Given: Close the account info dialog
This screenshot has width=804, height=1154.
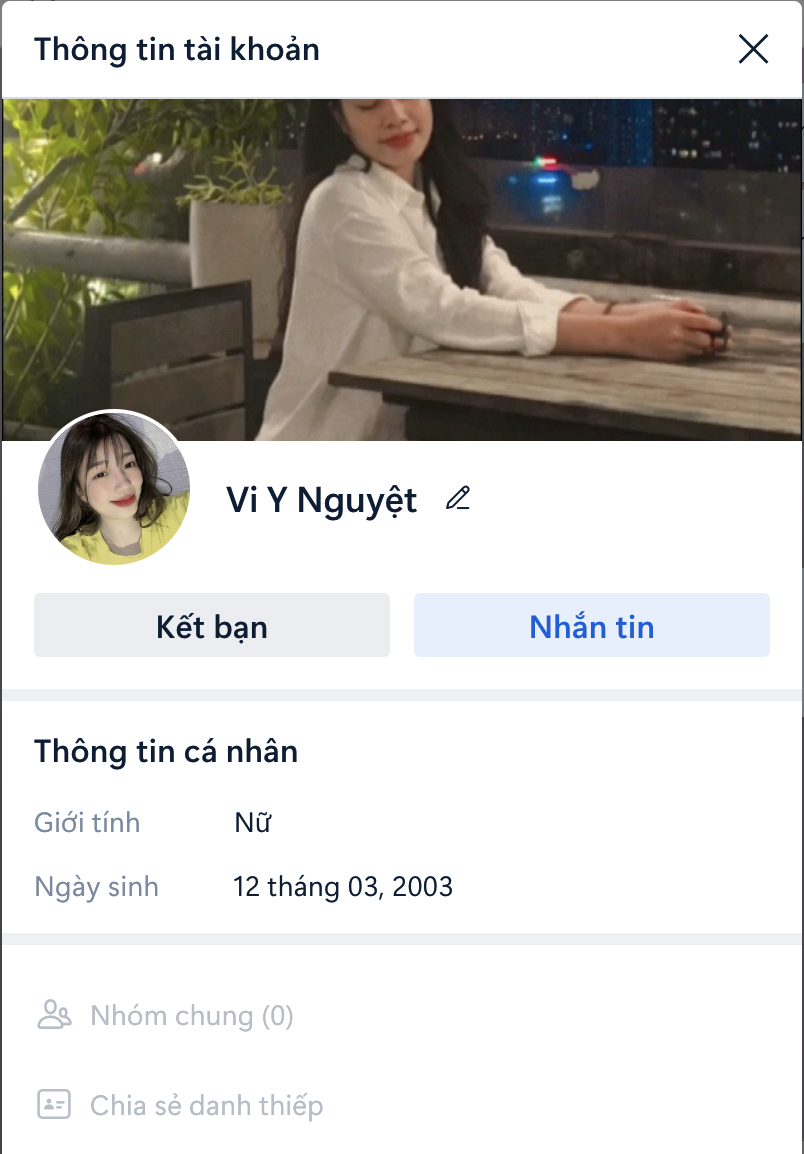Looking at the screenshot, I should click(x=753, y=49).
